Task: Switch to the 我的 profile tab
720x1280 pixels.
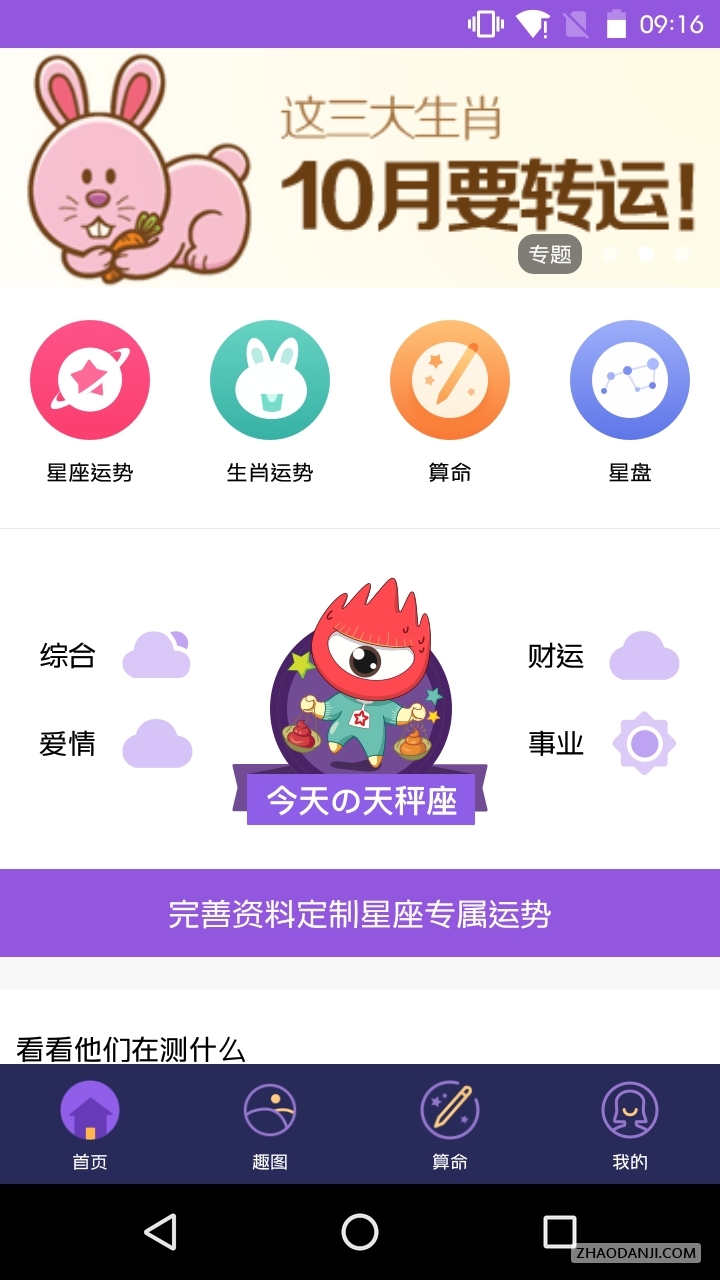Action: 630,1125
